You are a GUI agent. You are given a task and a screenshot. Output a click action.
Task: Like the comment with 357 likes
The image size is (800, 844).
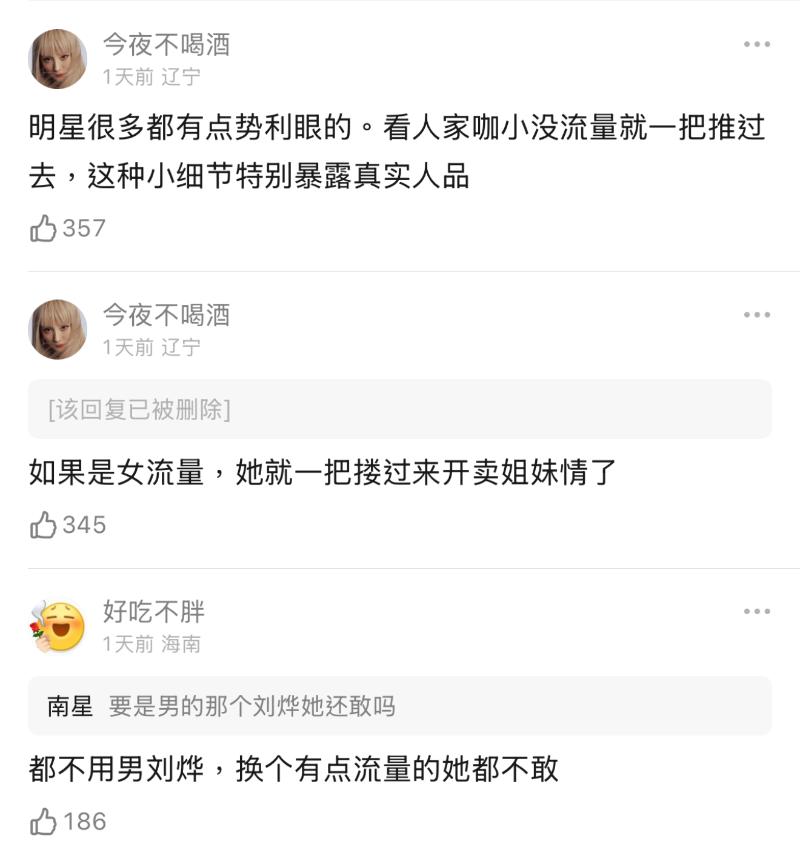[44, 229]
